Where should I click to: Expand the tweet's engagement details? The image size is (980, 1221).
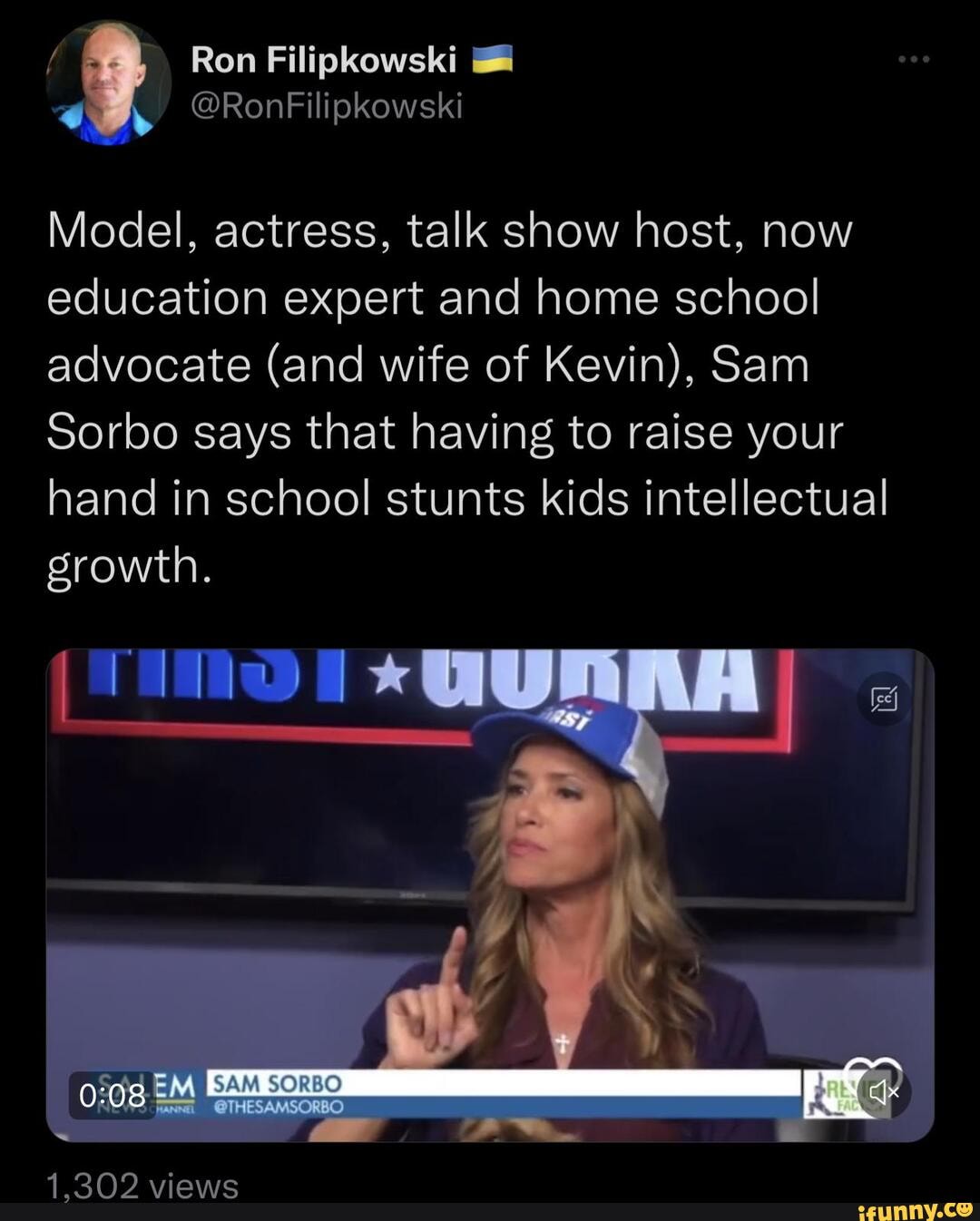(x=142, y=1184)
